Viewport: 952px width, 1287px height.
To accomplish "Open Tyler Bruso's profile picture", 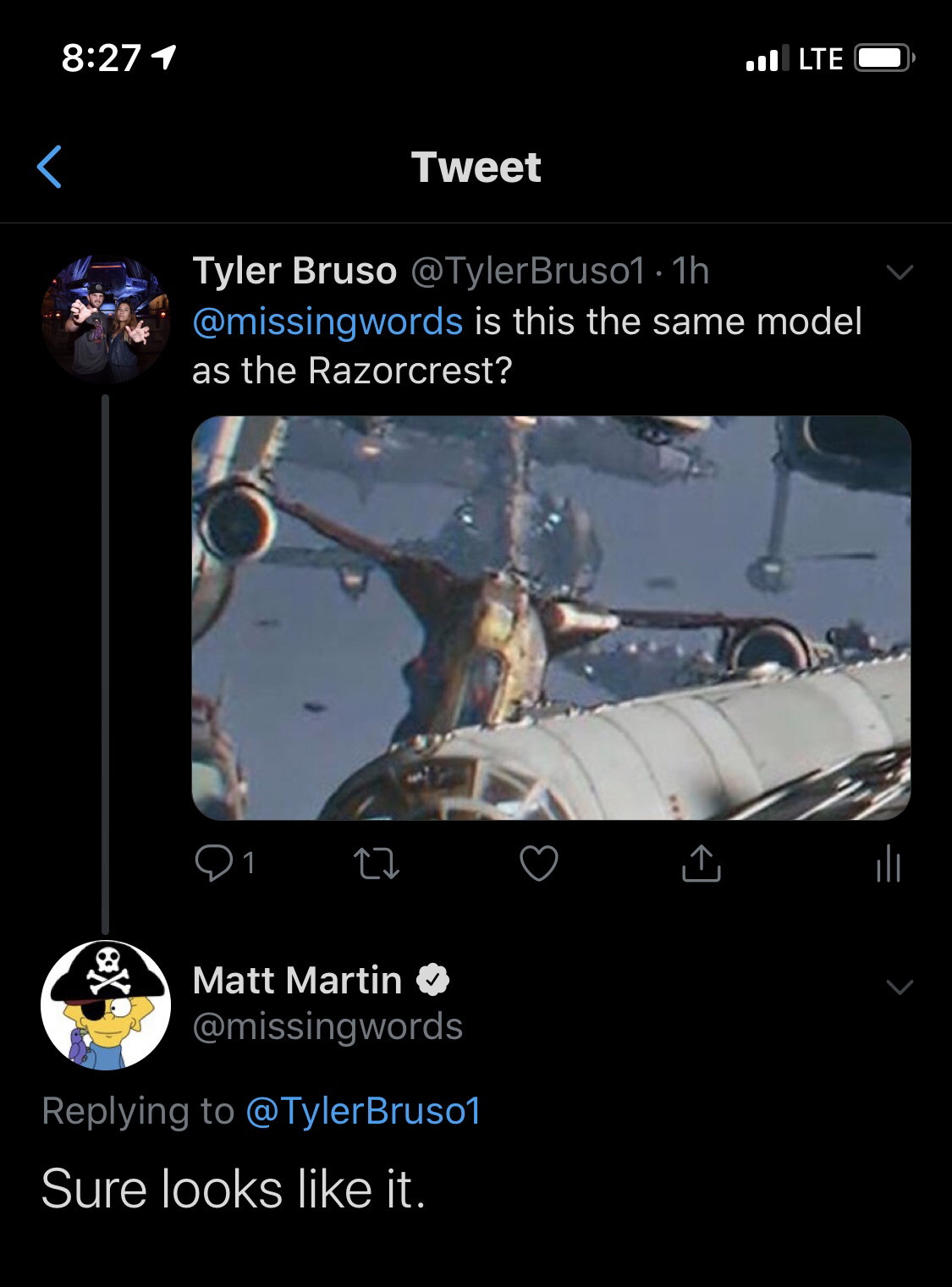I will (106, 319).
